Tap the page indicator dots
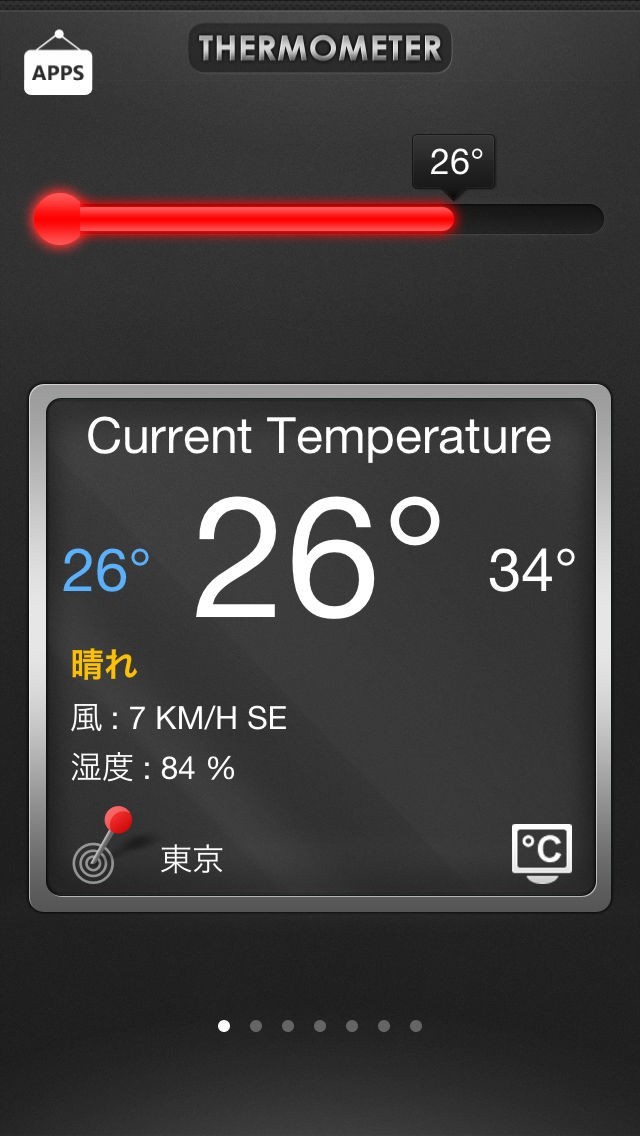The height and width of the screenshot is (1136, 640). pyautogui.click(x=319, y=1025)
